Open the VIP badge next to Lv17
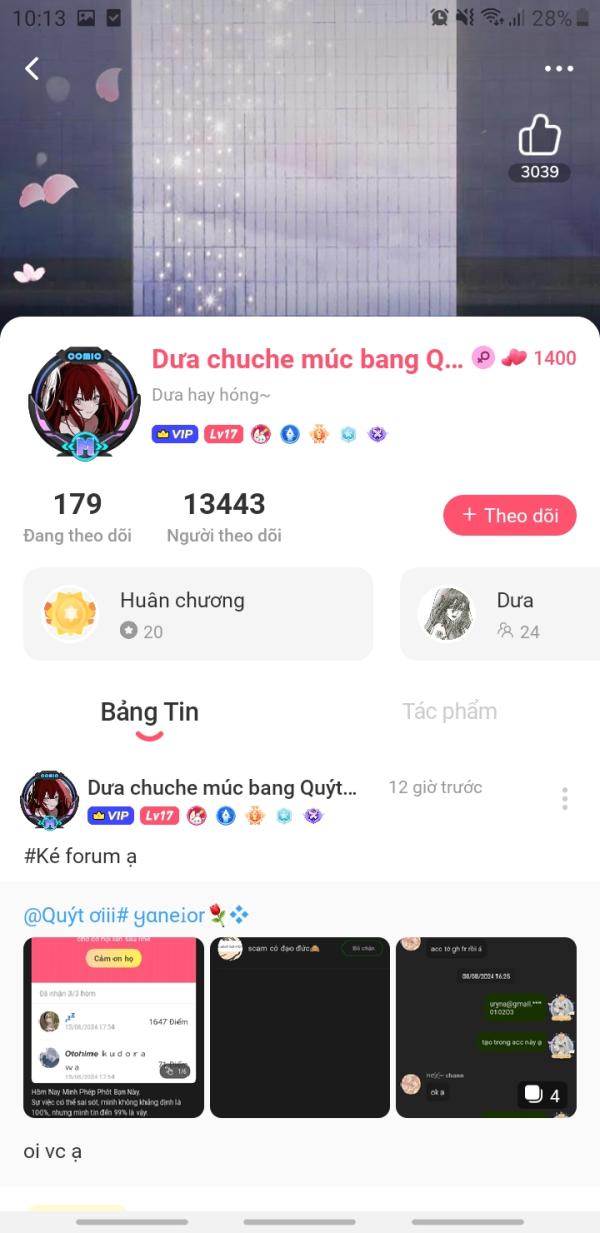 [x=174, y=434]
